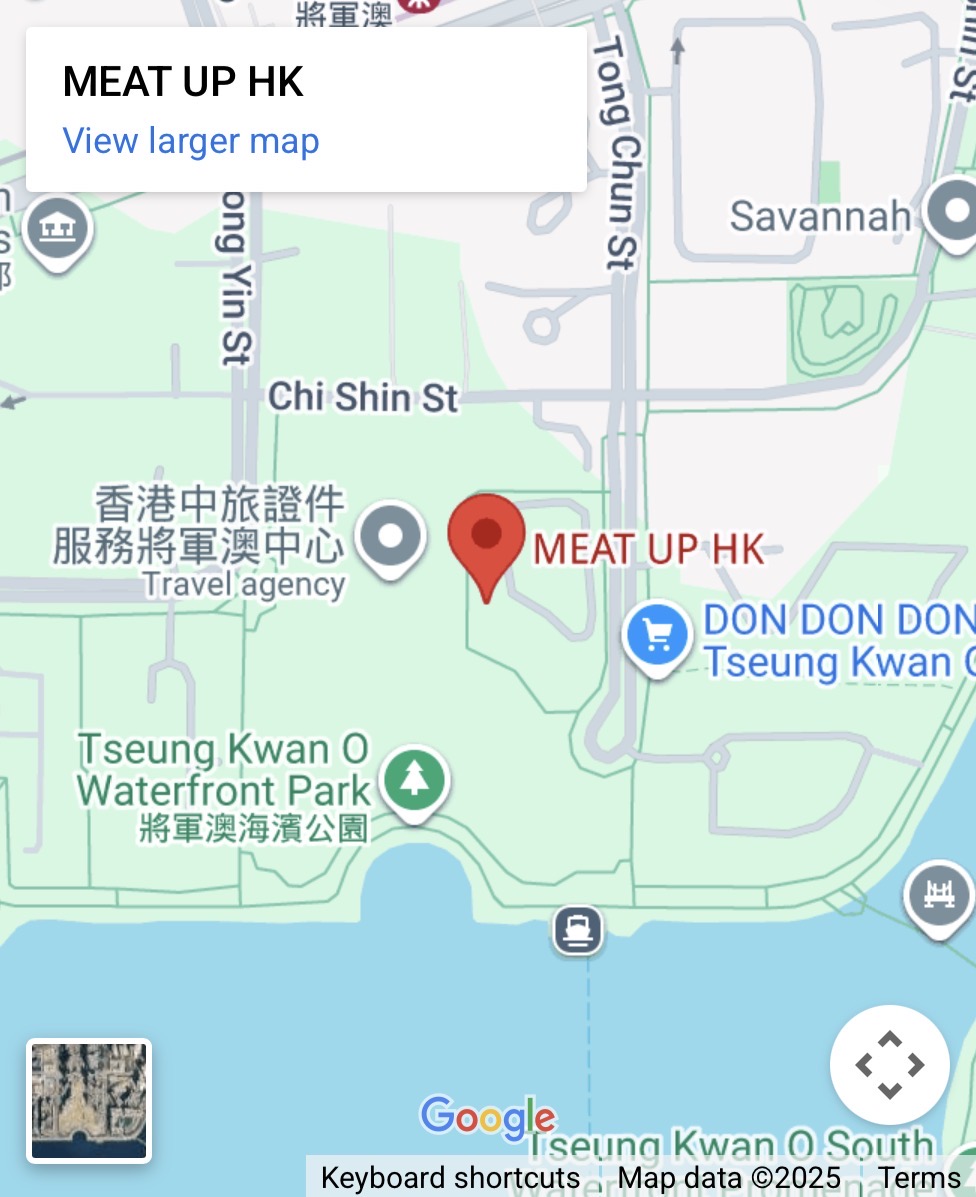976x1197 pixels.
Task: Select the museum landmark marker
Action: coord(59,230)
